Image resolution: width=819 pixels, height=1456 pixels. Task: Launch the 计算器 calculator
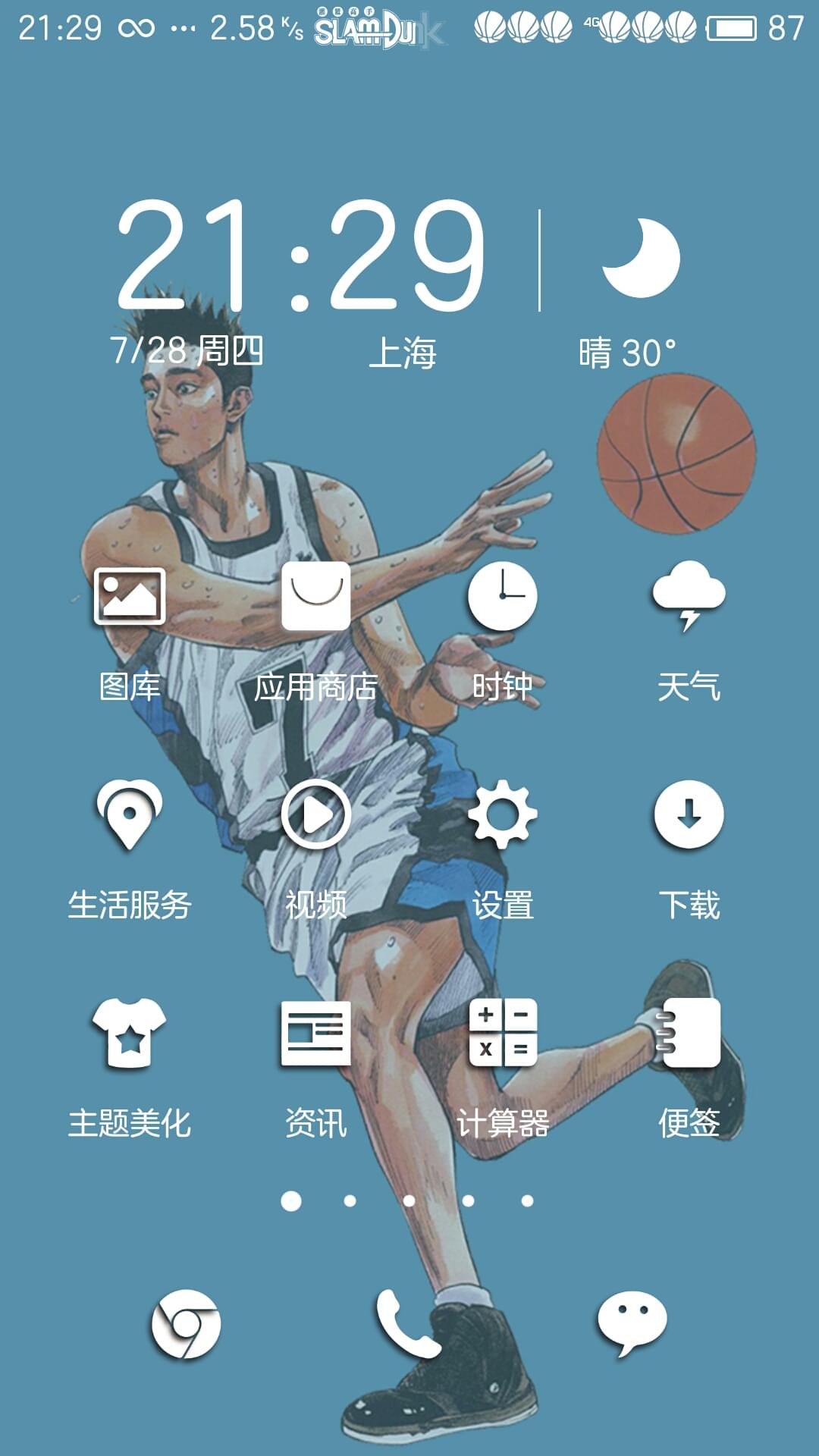pyautogui.click(x=502, y=1034)
